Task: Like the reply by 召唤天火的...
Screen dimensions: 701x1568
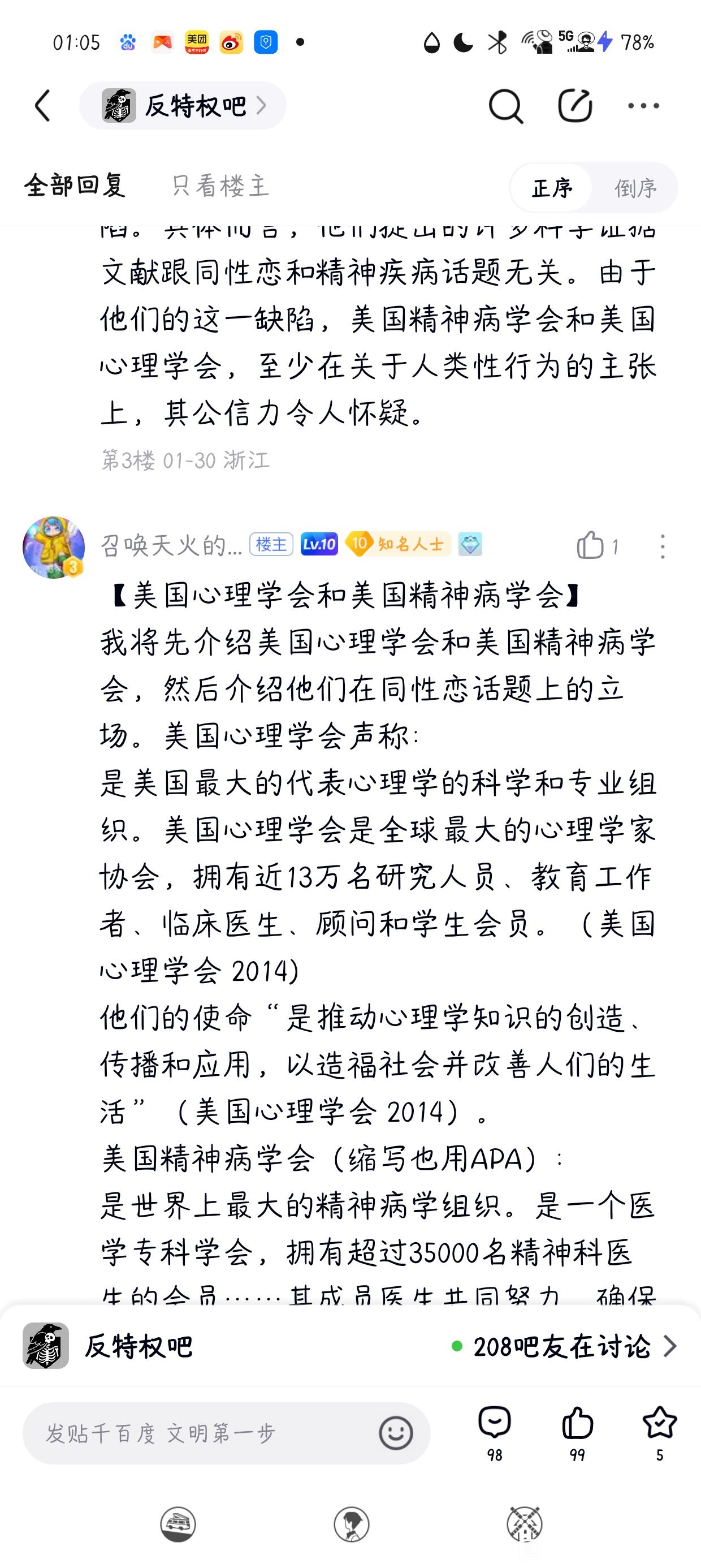Action: click(x=597, y=545)
